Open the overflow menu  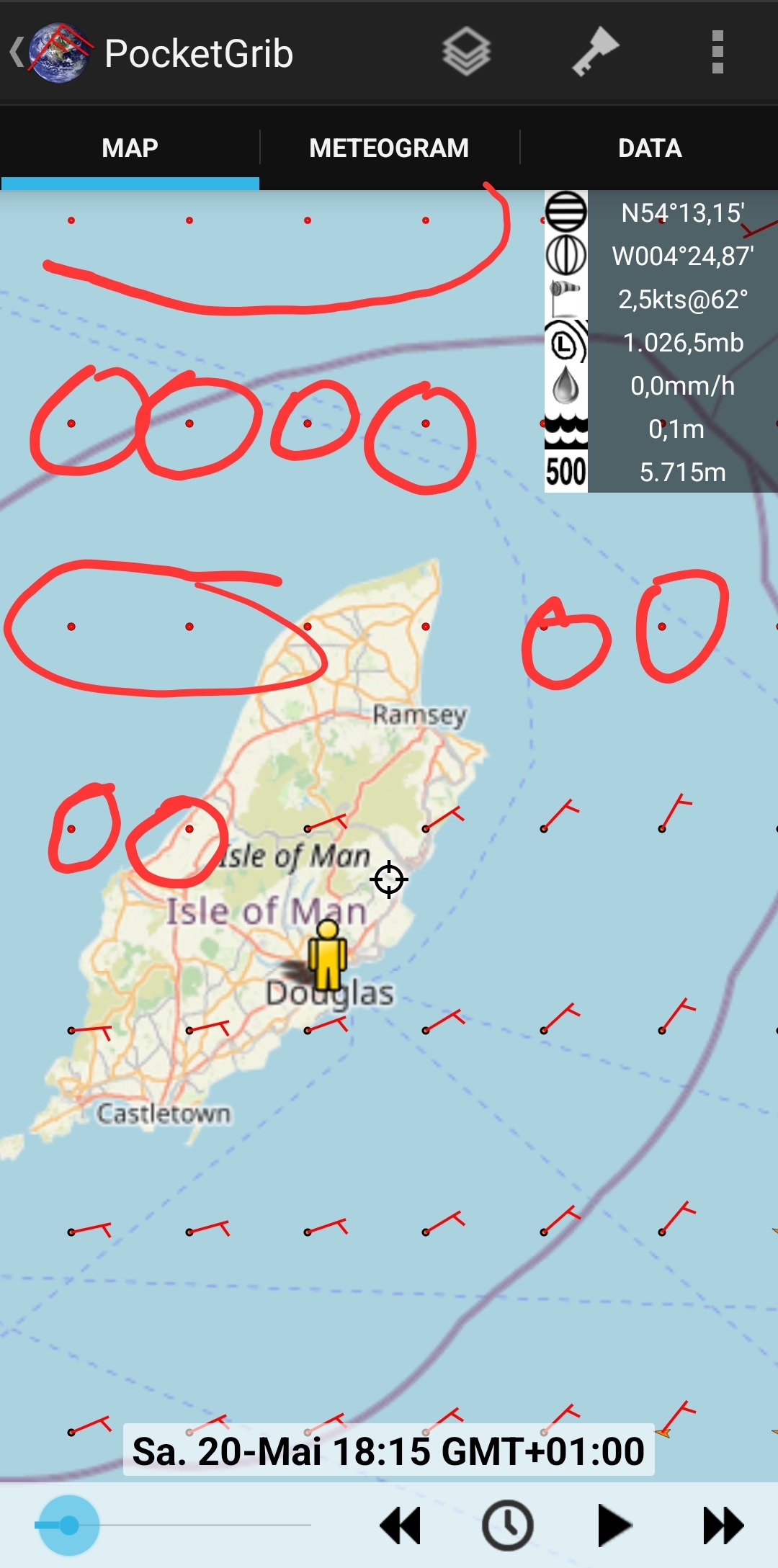pos(717,53)
